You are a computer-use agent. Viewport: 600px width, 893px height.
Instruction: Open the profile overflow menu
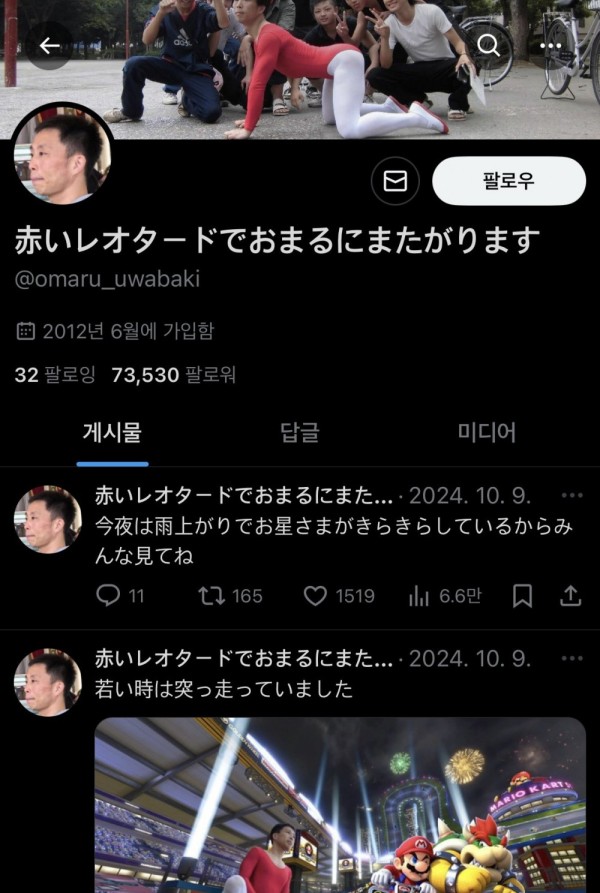pos(550,46)
